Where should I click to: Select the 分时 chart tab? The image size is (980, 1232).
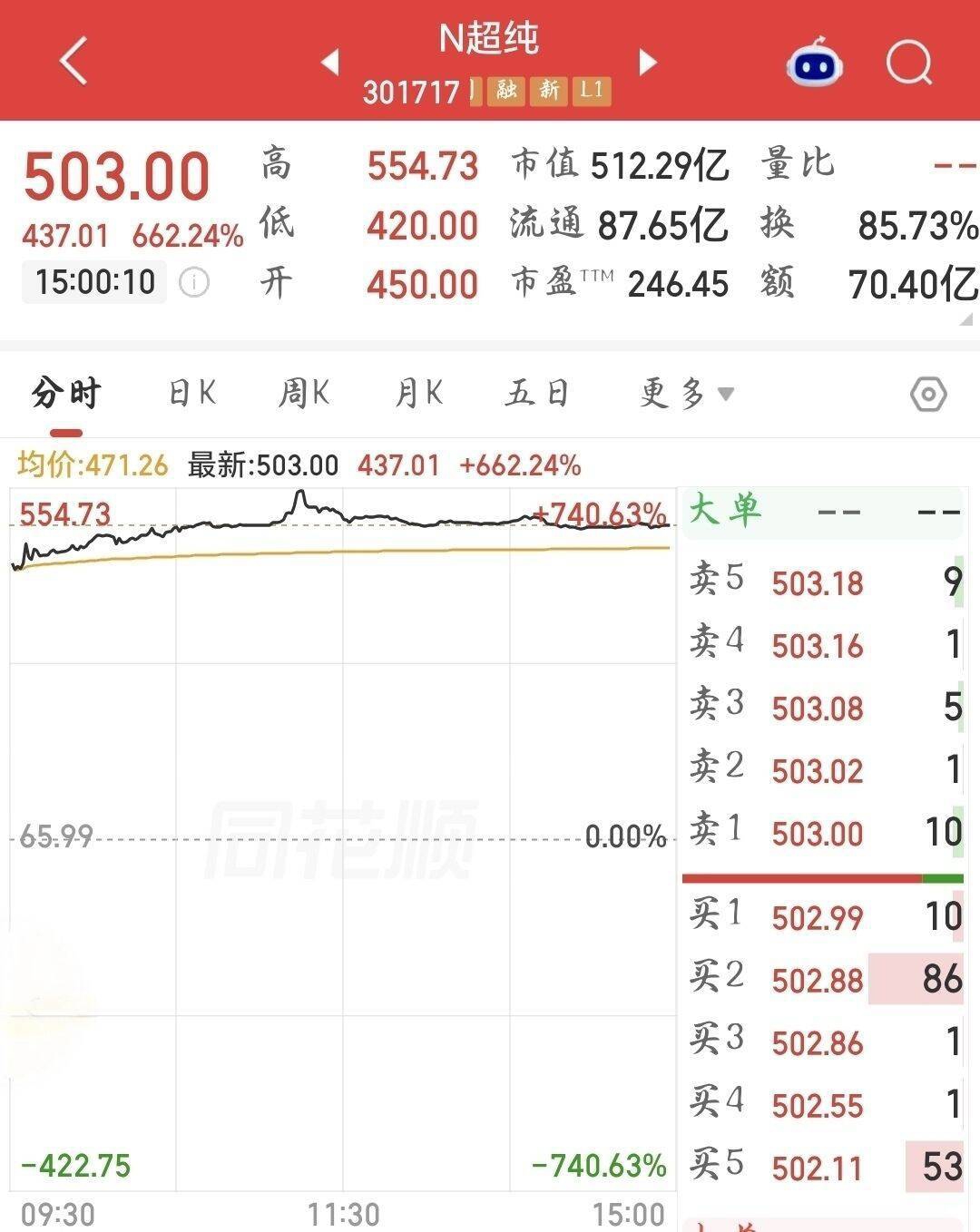coord(65,394)
